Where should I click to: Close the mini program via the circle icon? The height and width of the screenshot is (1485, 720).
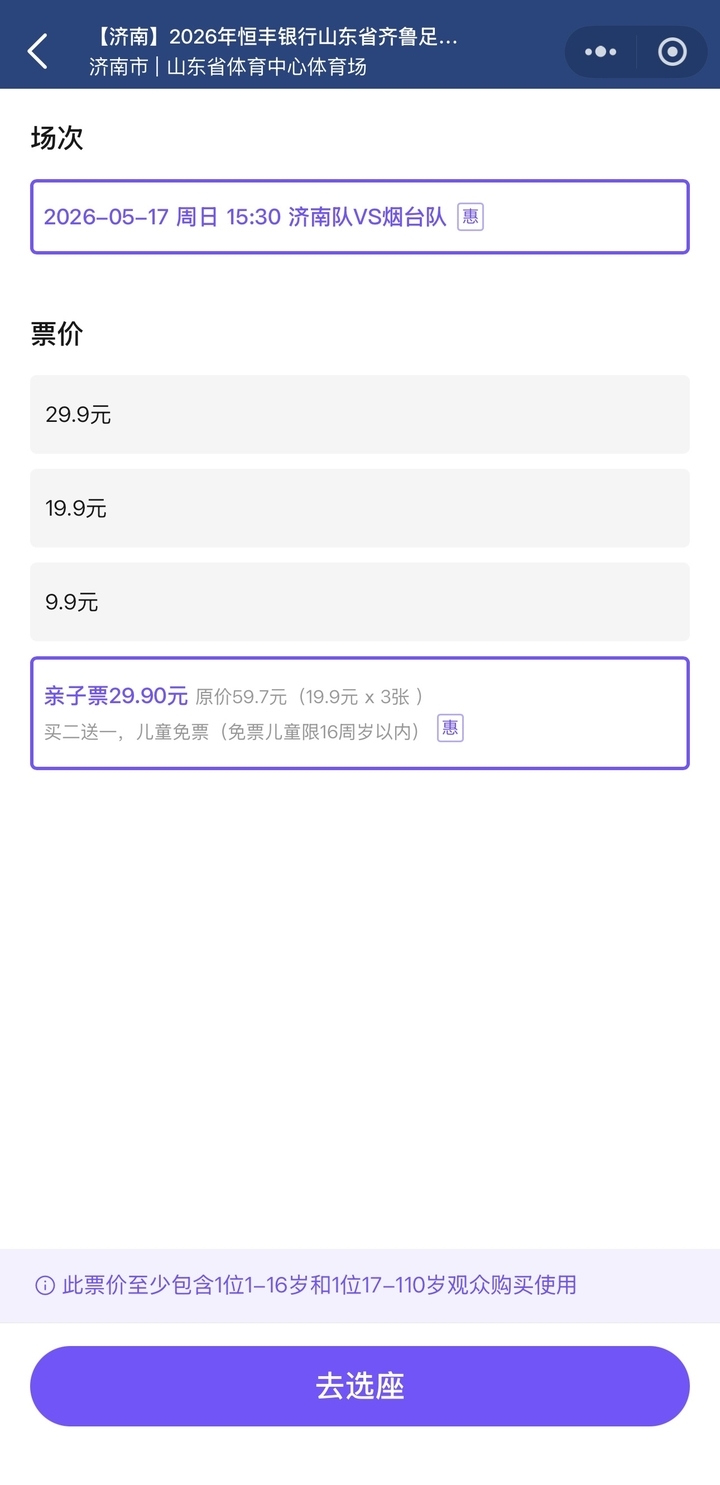tap(672, 52)
